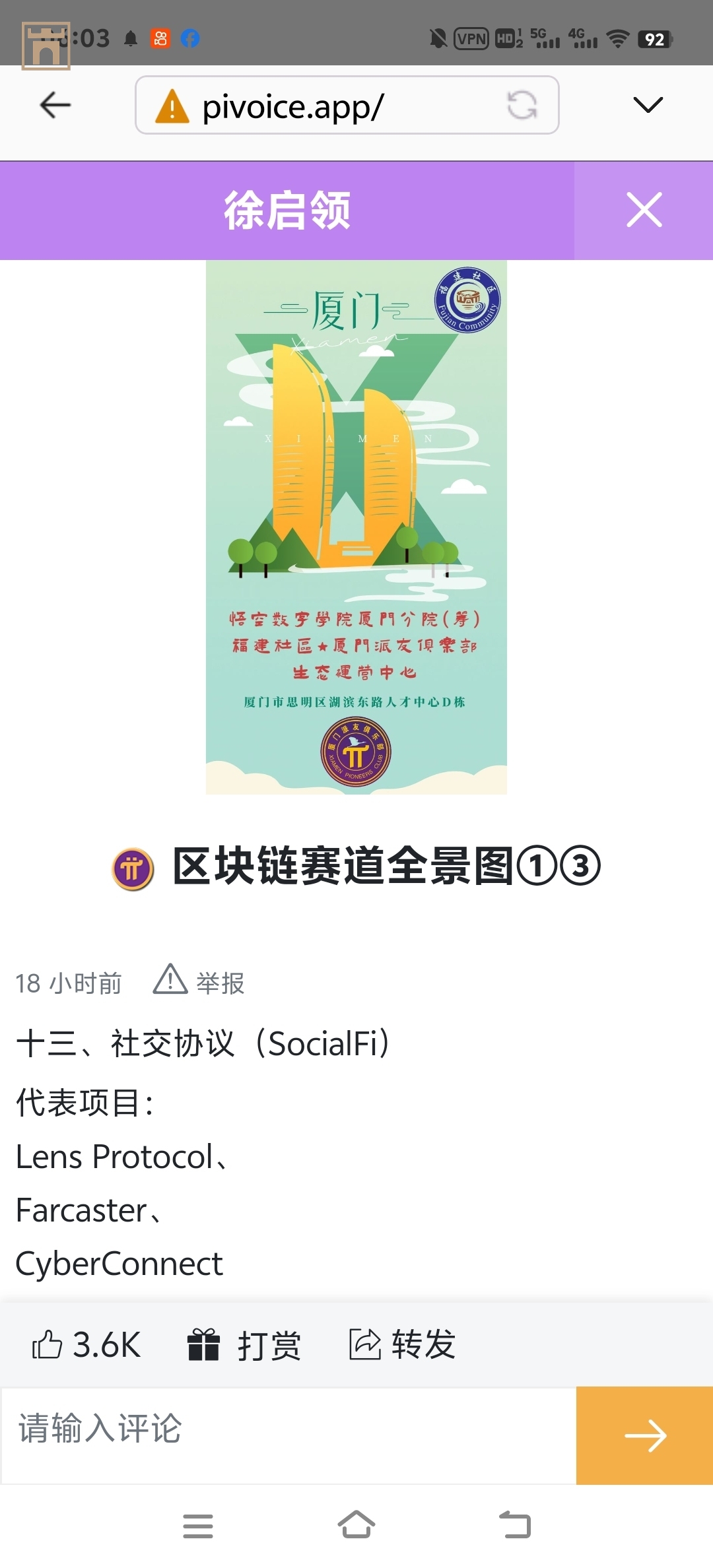Tip the author with 打赏
Screen dimensions: 713x1568
point(244,1345)
